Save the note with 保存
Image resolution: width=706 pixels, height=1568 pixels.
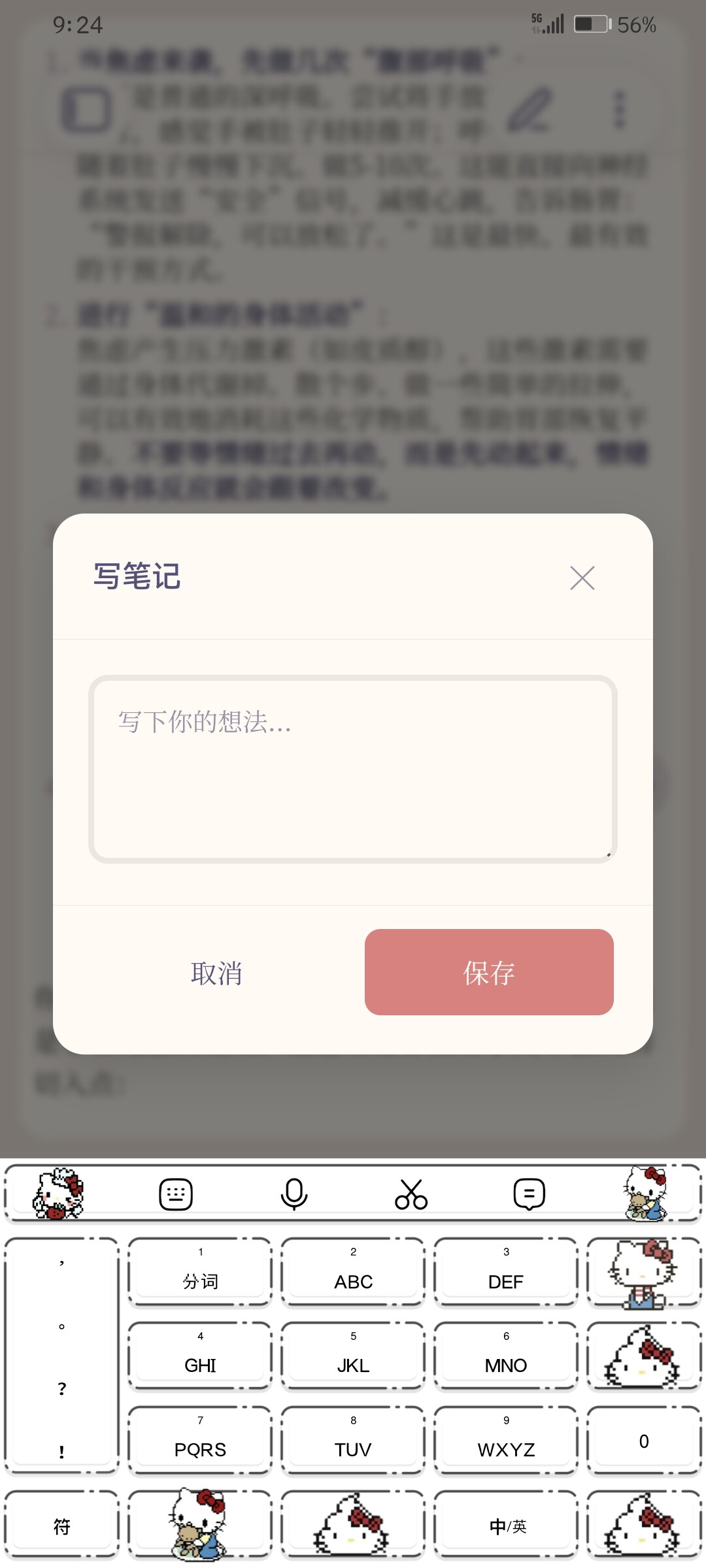[x=489, y=972]
